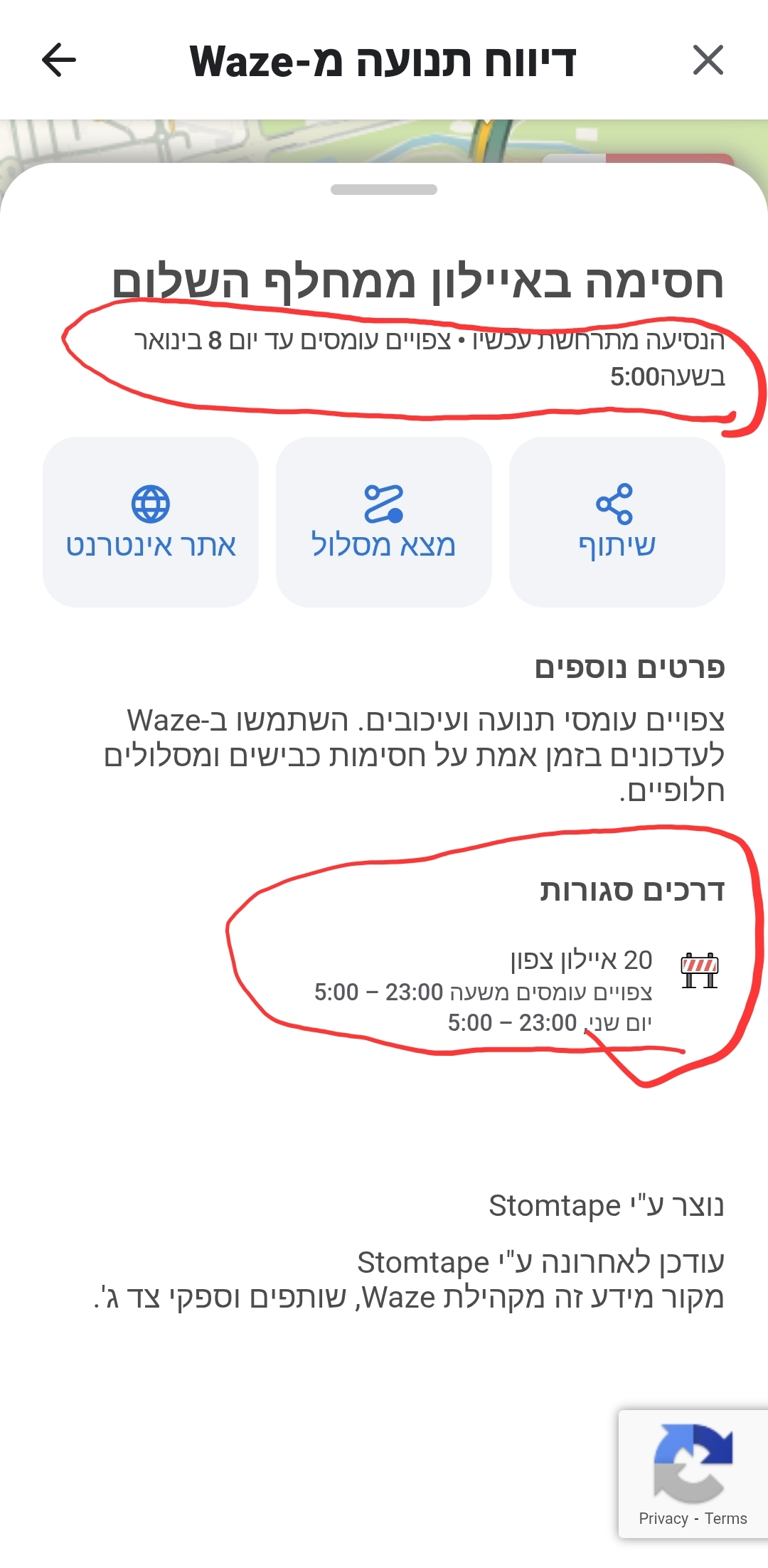Find a route with מצא מסלול
This screenshot has height=1568, width=768.
[x=383, y=521]
